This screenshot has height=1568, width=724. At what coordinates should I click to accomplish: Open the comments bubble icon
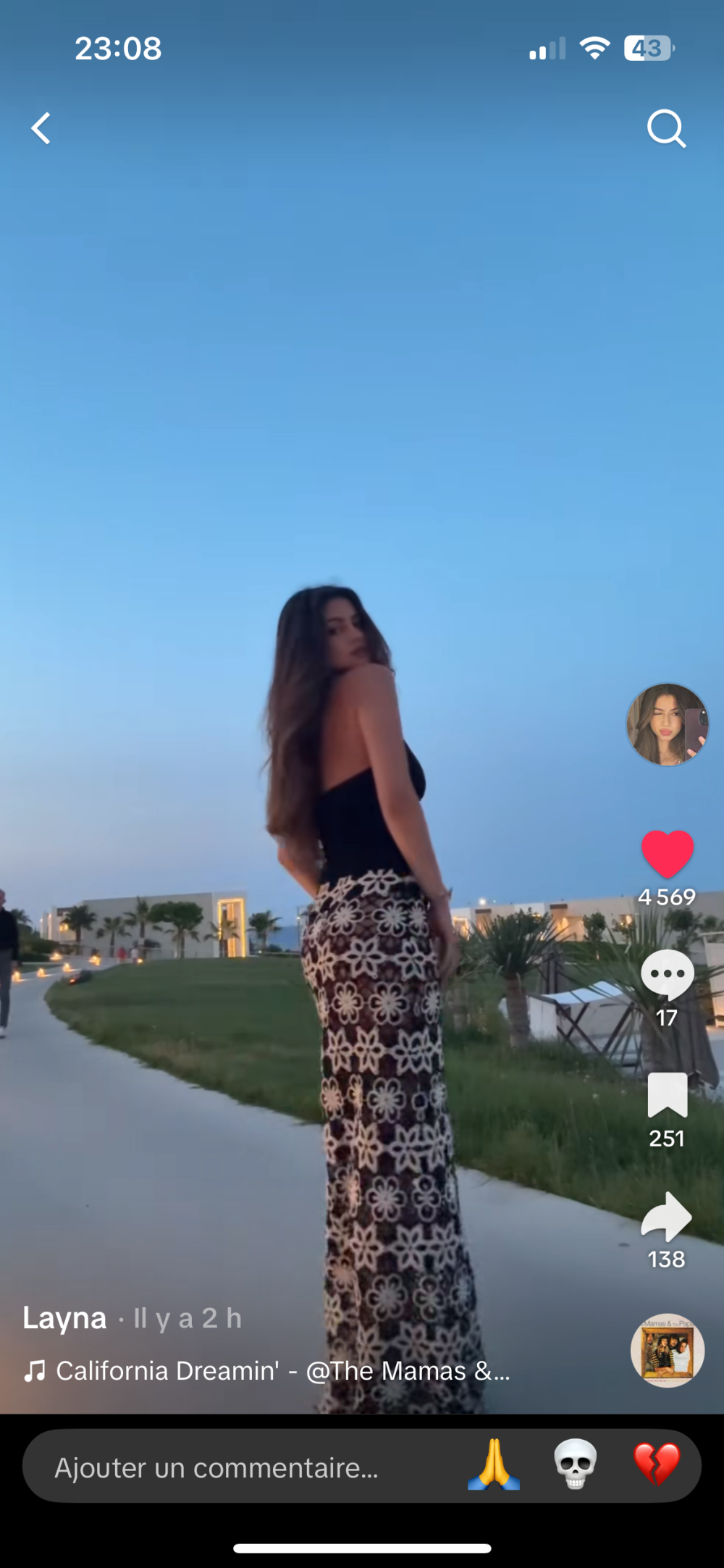pos(667,975)
